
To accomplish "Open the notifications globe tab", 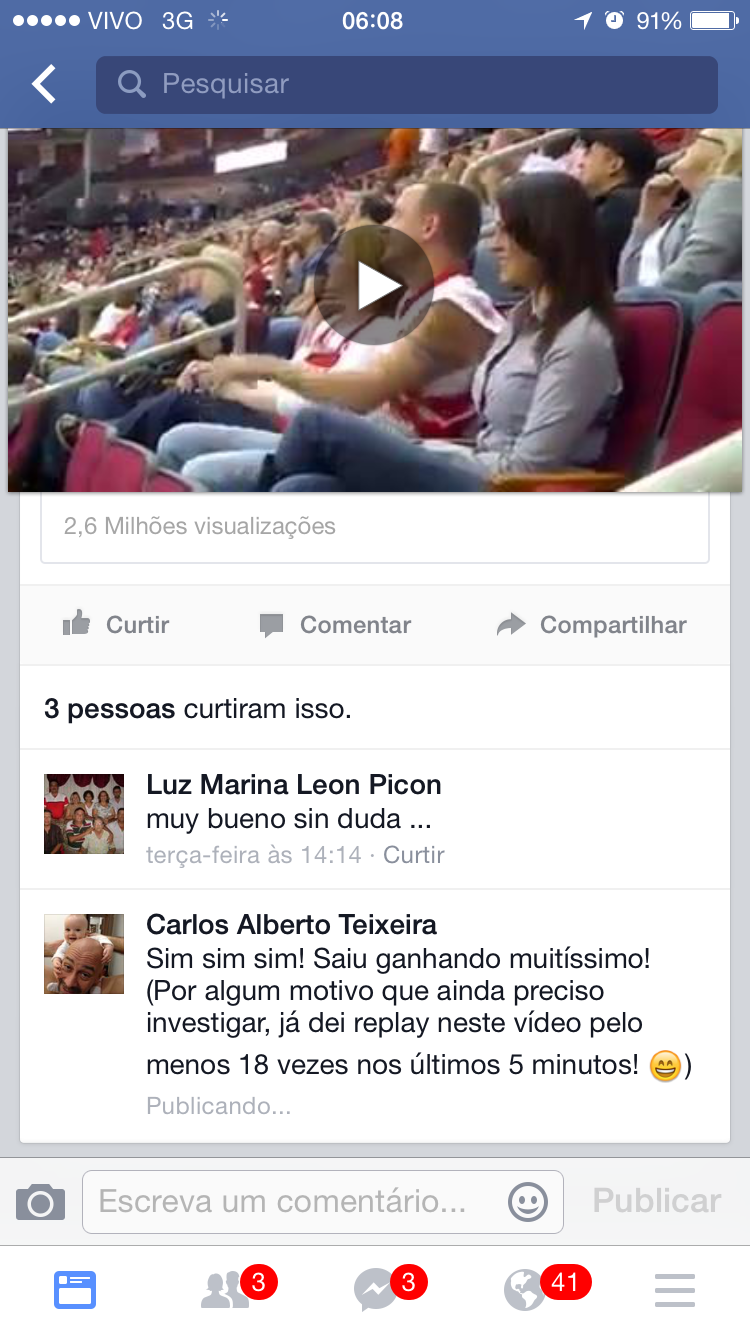I will click(x=526, y=1290).
